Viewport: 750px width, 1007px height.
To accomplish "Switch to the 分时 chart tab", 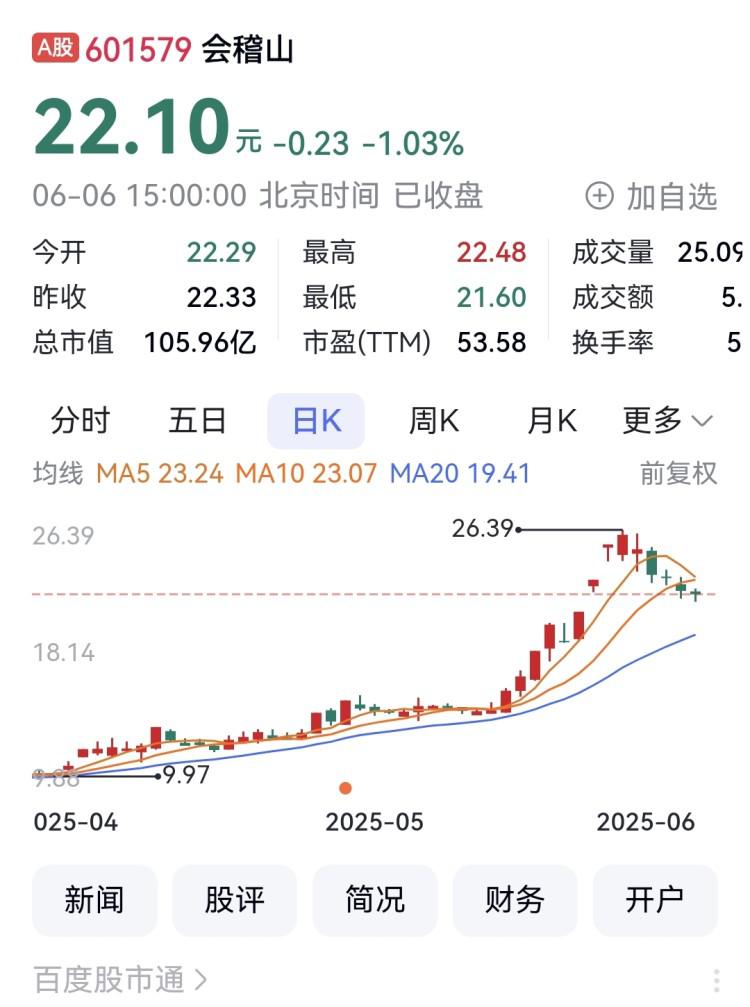I will point(80,421).
